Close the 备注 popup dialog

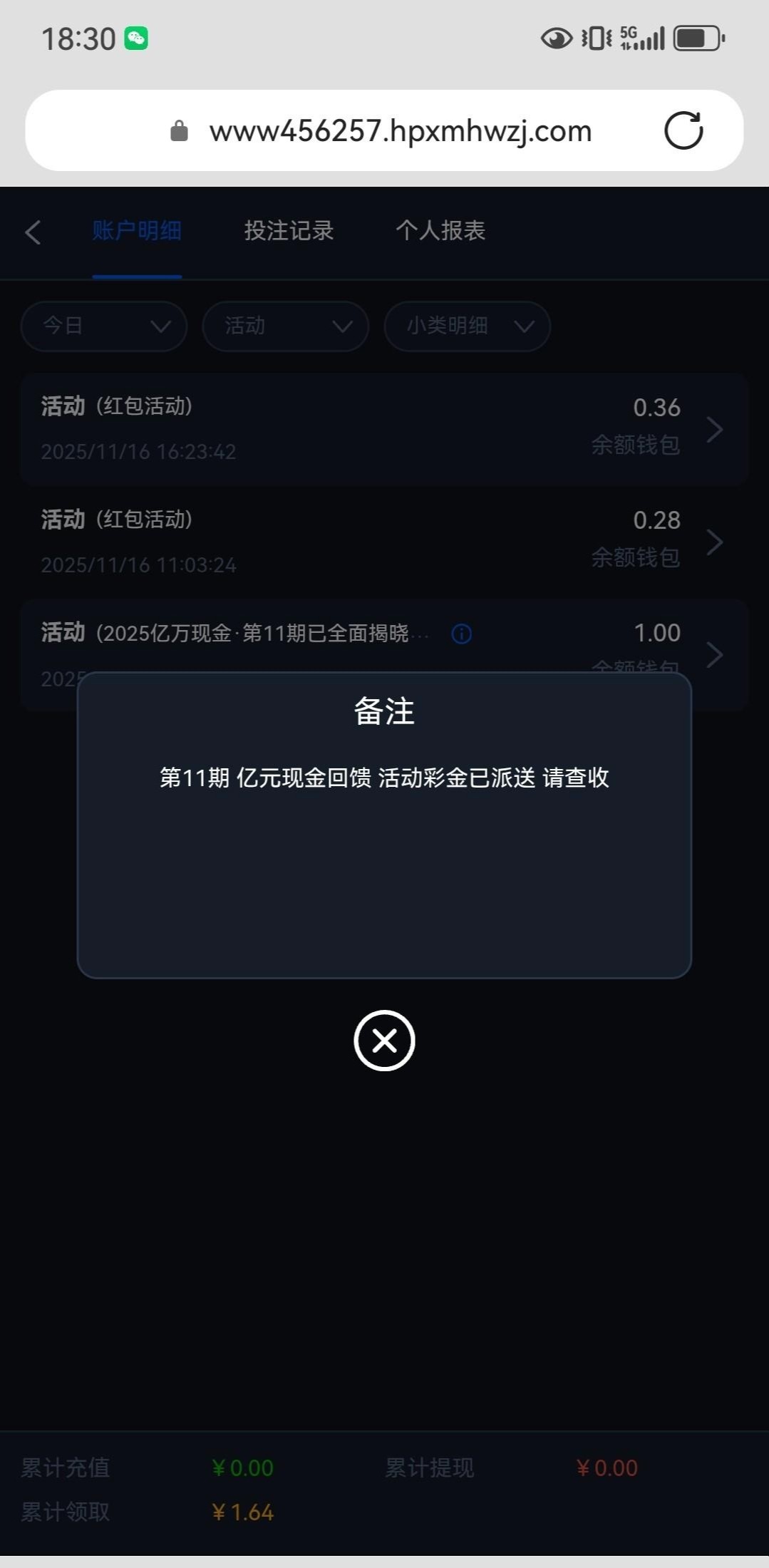pyautogui.click(x=384, y=1041)
